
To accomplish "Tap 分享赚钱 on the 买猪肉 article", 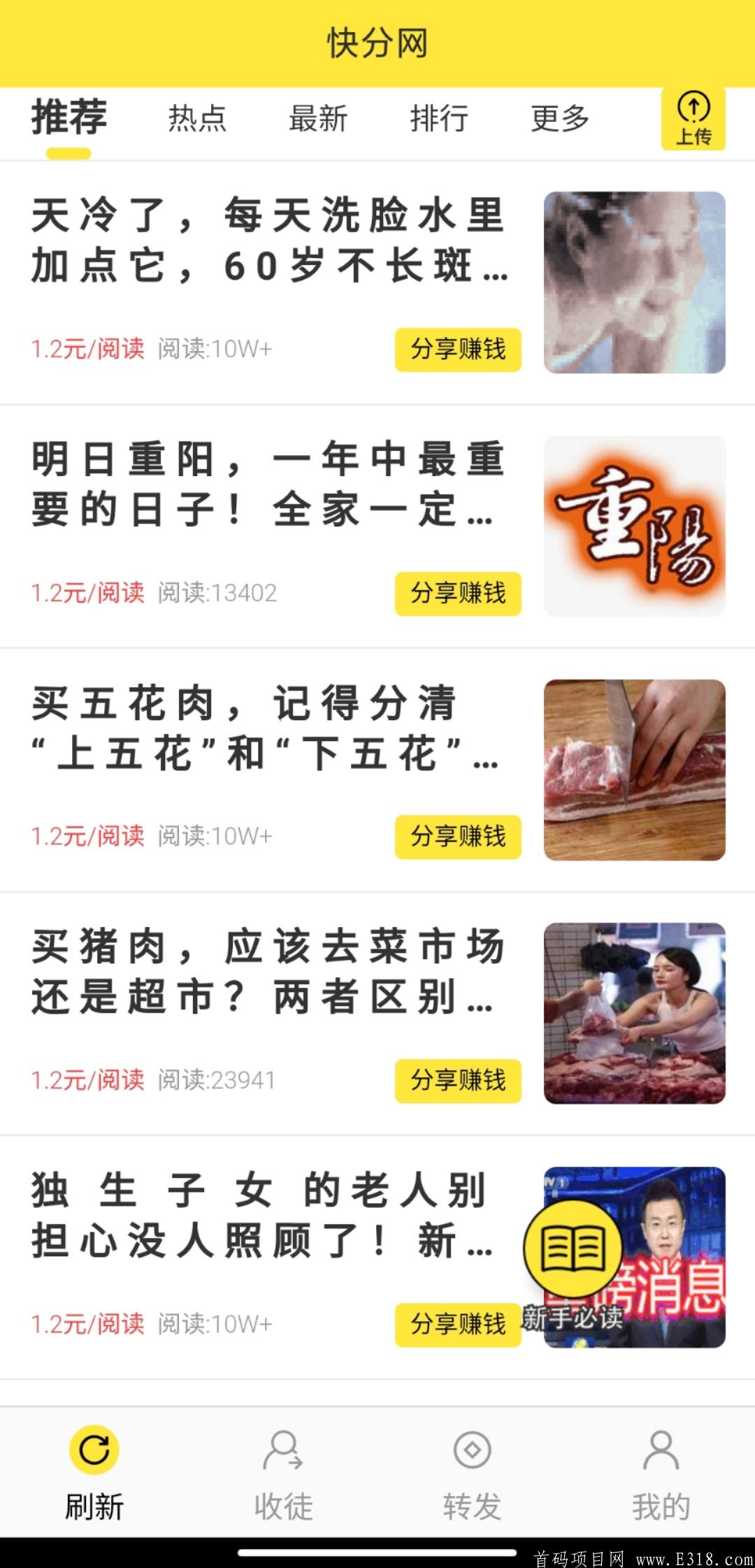I will (x=457, y=1080).
